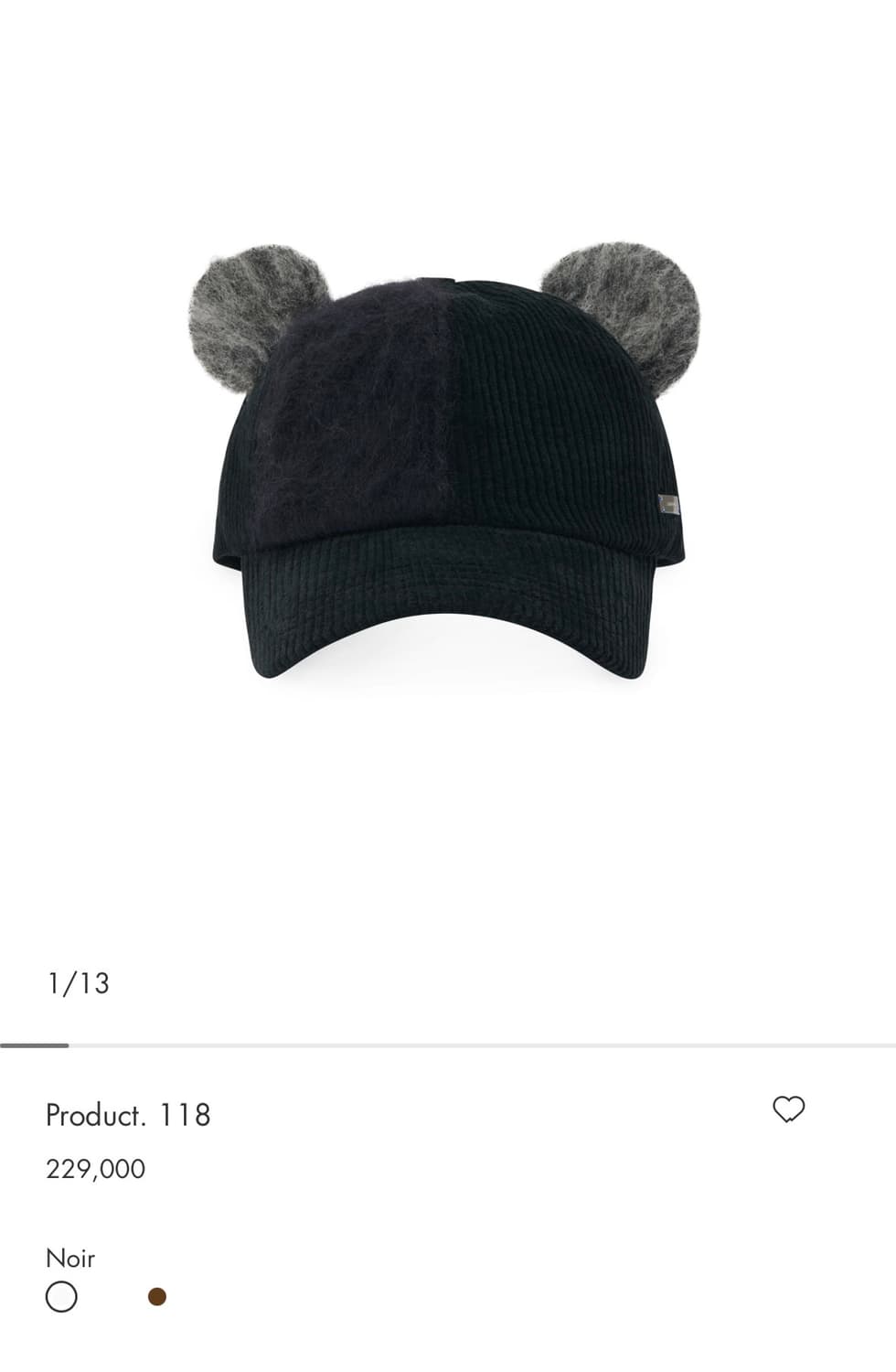Advance the image carousel by clicking the photo

[x=448, y=457]
